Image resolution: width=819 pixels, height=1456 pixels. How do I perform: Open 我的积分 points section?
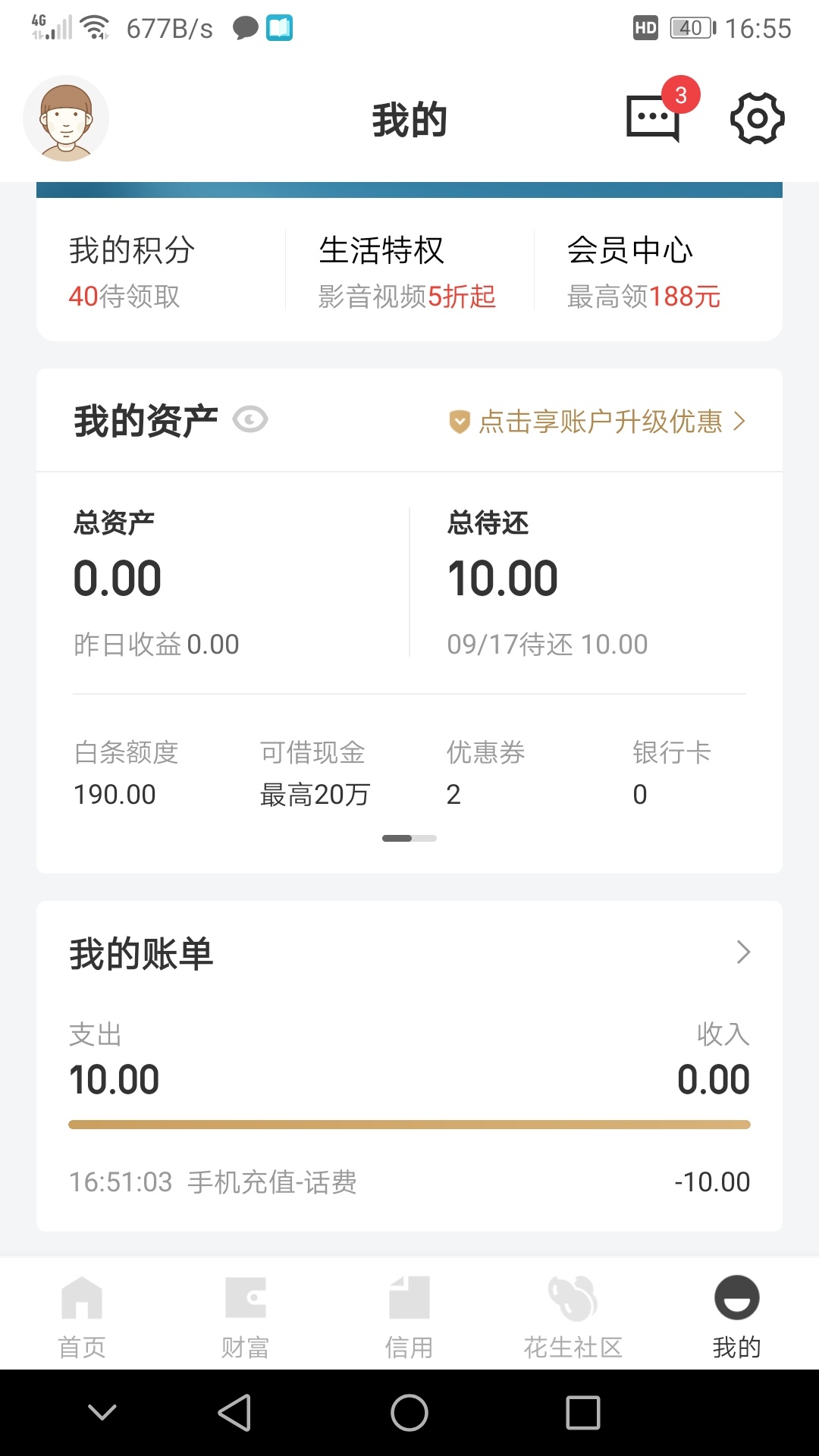(132, 271)
